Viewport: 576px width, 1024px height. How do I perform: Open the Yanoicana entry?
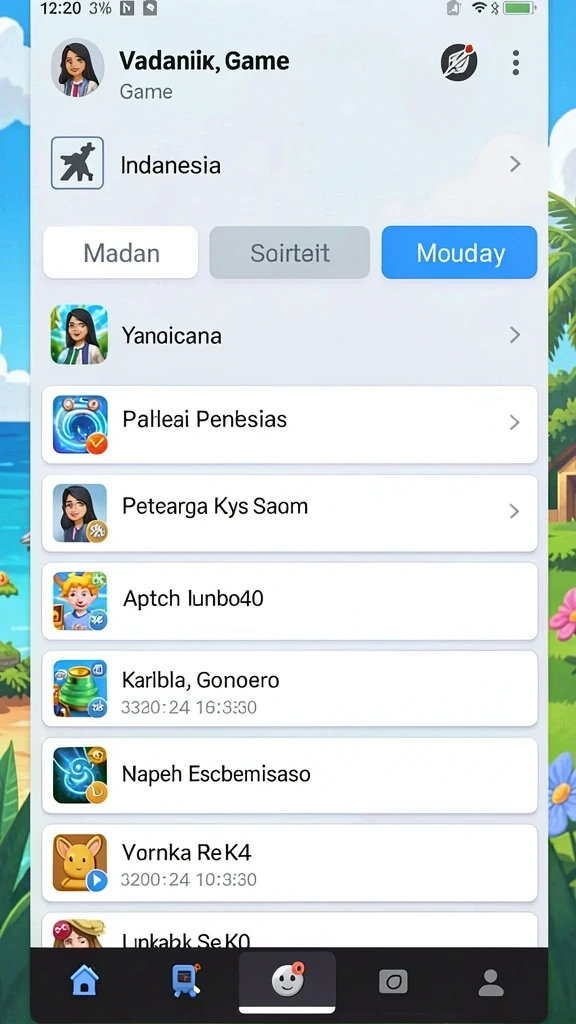pos(289,335)
